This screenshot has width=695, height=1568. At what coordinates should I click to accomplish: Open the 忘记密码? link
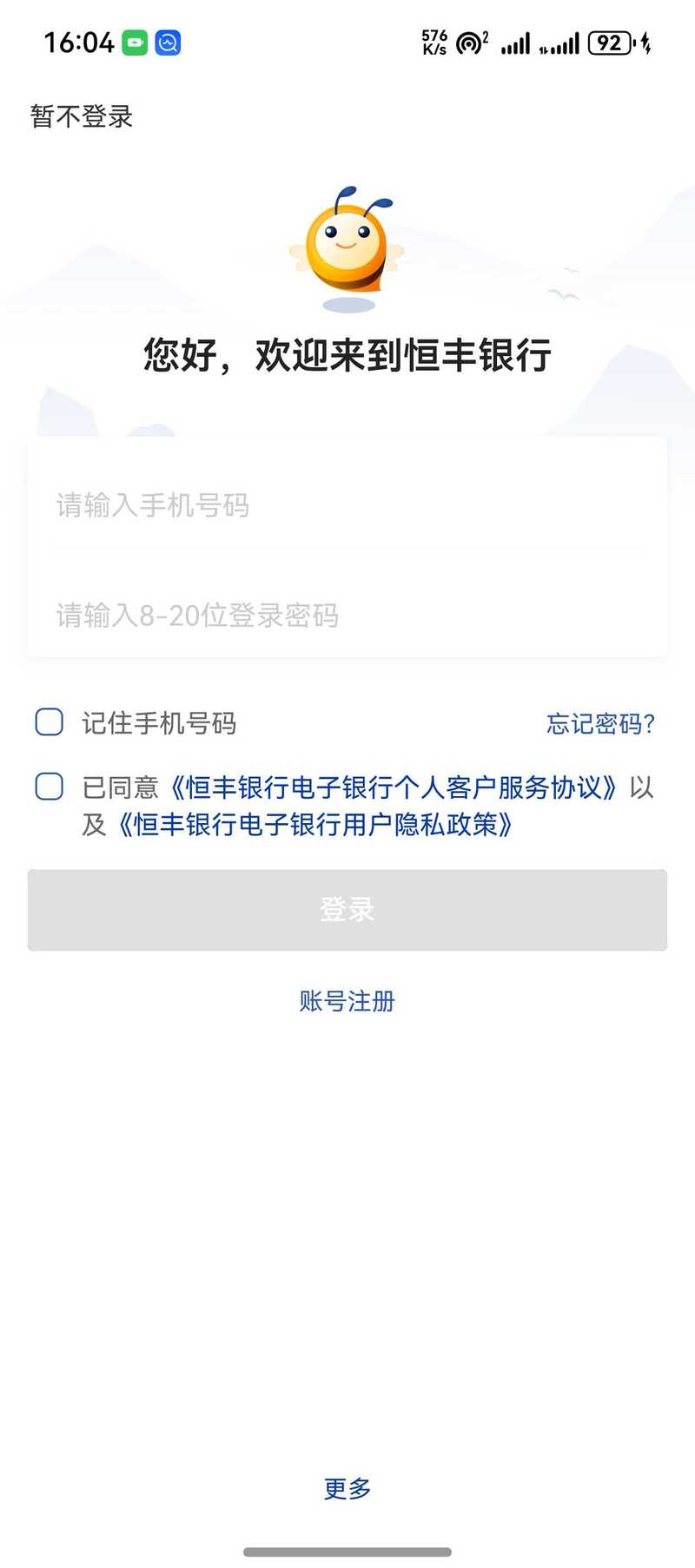pyautogui.click(x=600, y=723)
